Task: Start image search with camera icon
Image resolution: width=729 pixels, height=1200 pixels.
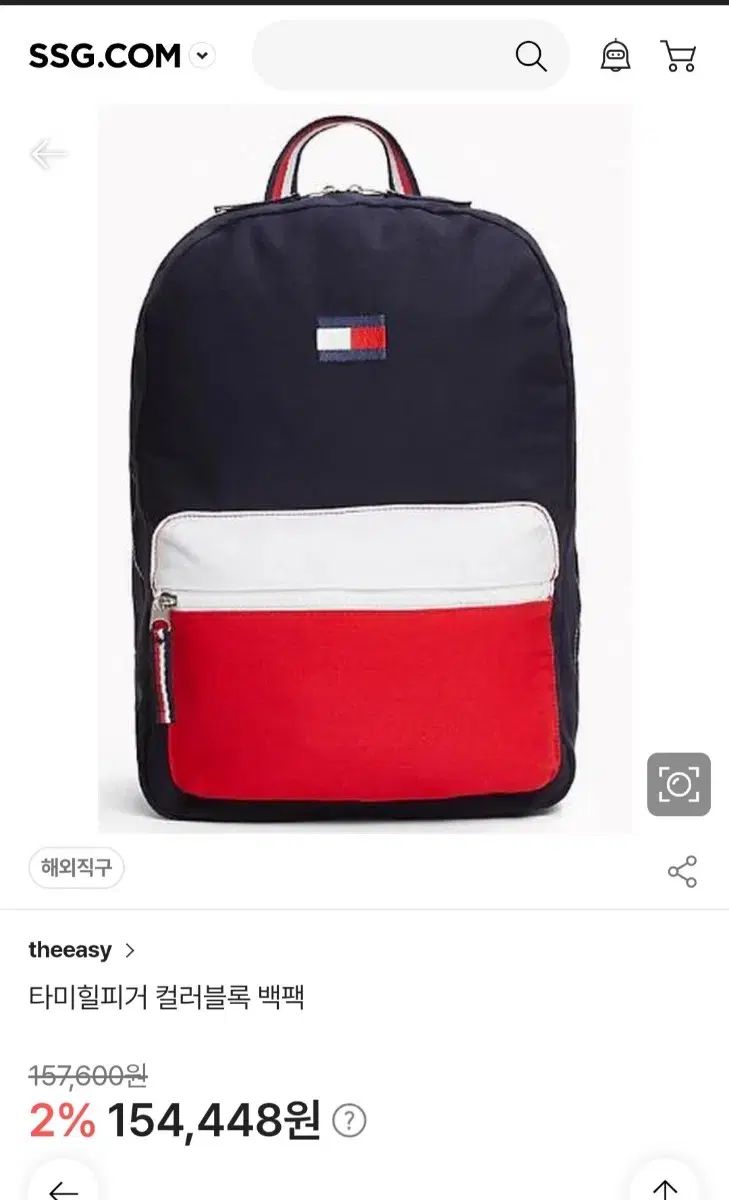Action: tap(678, 784)
